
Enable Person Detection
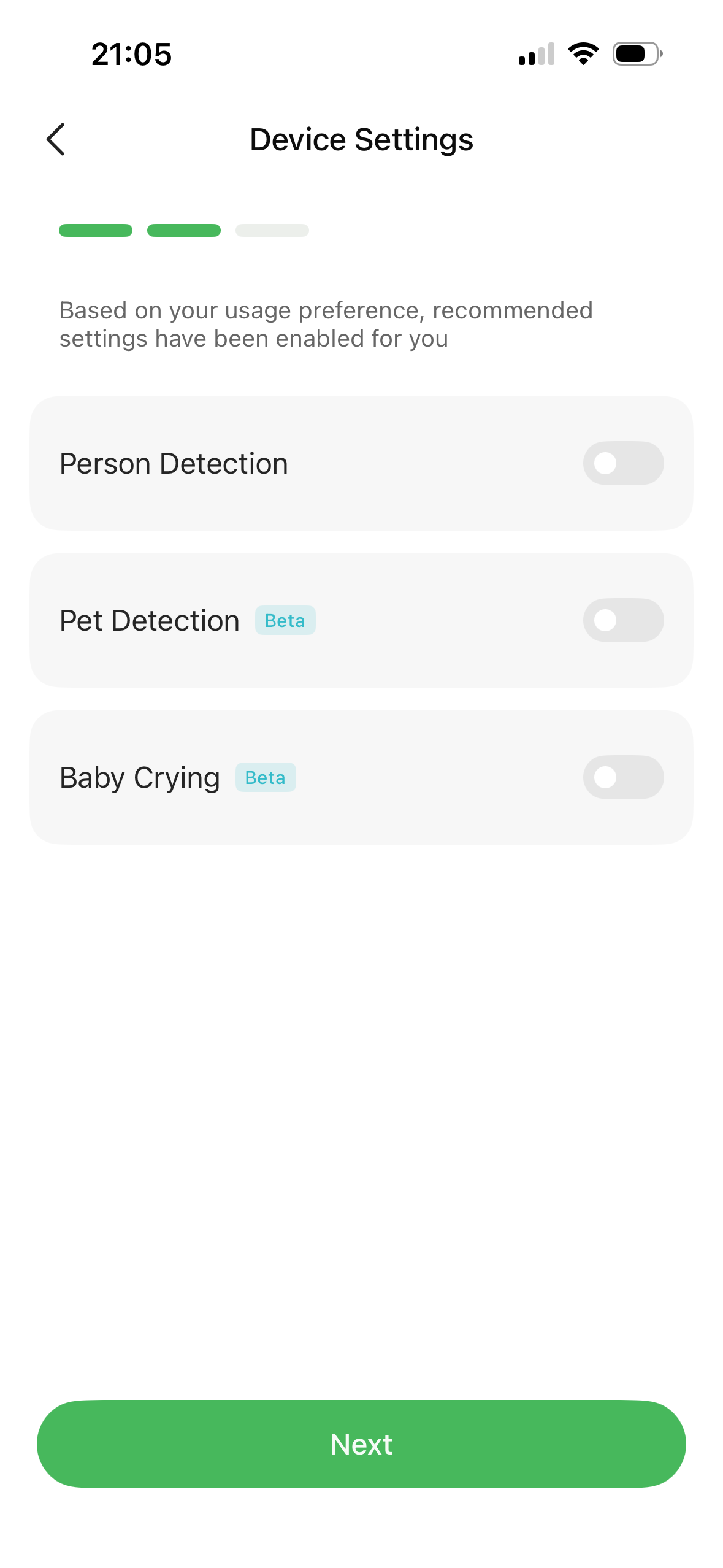(x=622, y=463)
